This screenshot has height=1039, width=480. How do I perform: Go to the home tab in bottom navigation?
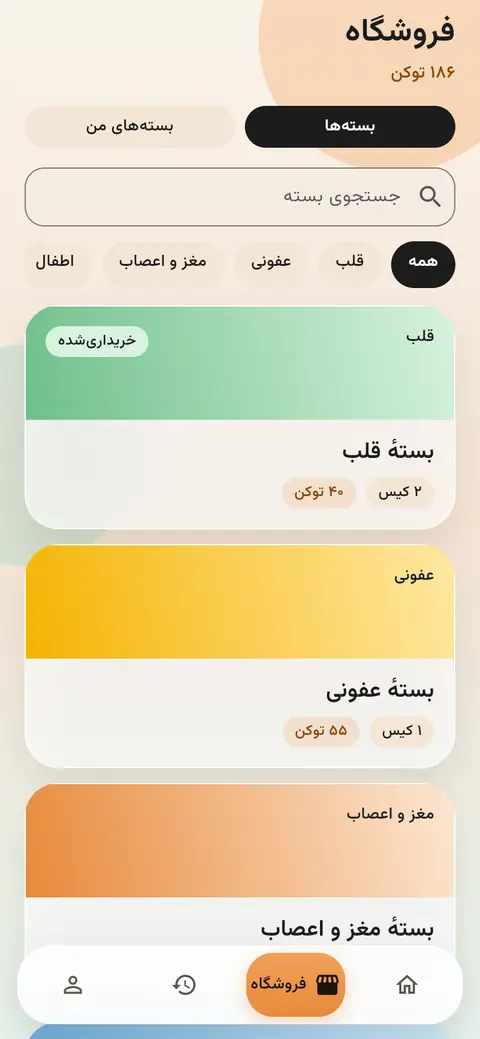406,985
